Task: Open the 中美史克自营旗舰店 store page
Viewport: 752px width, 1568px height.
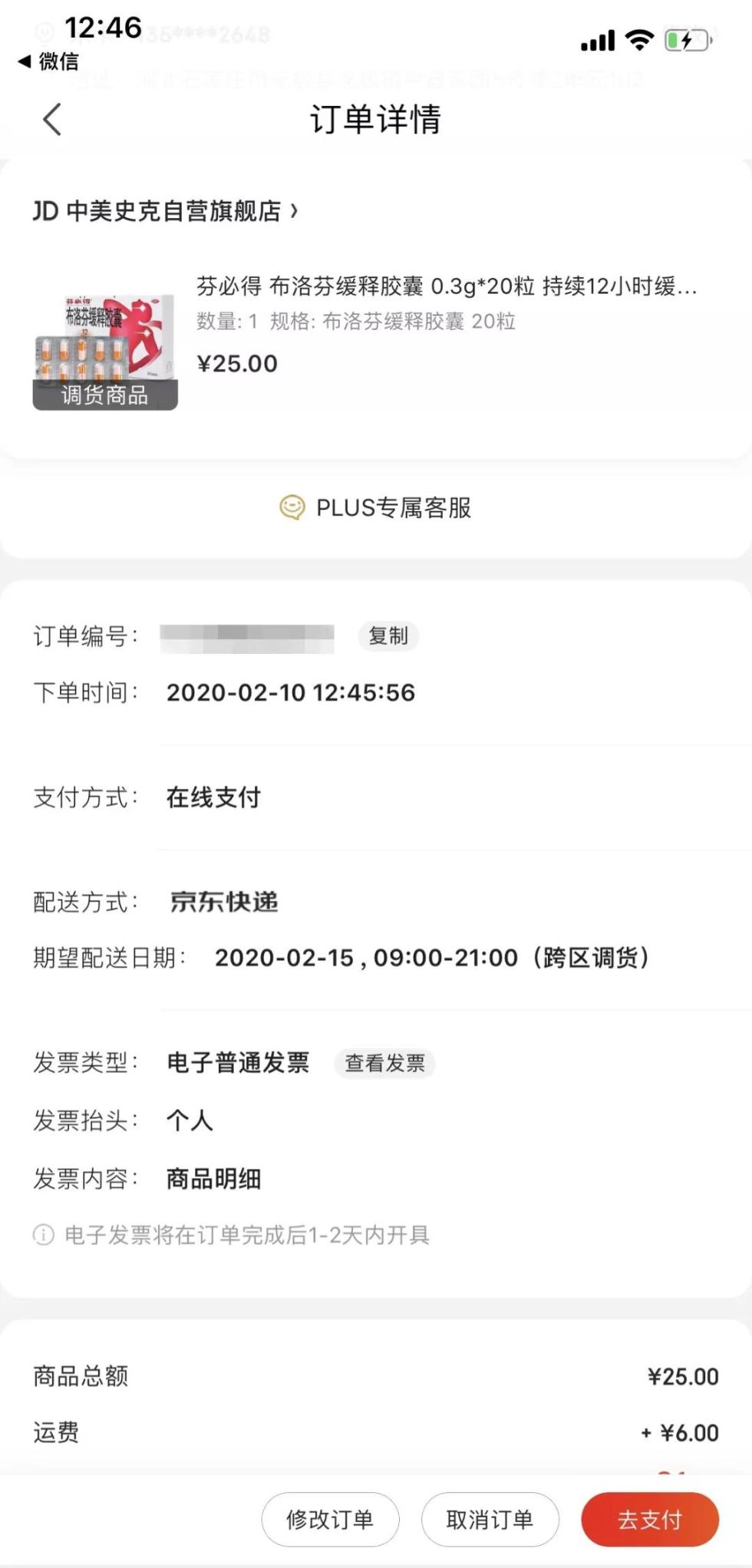Action: pos(173,211)
